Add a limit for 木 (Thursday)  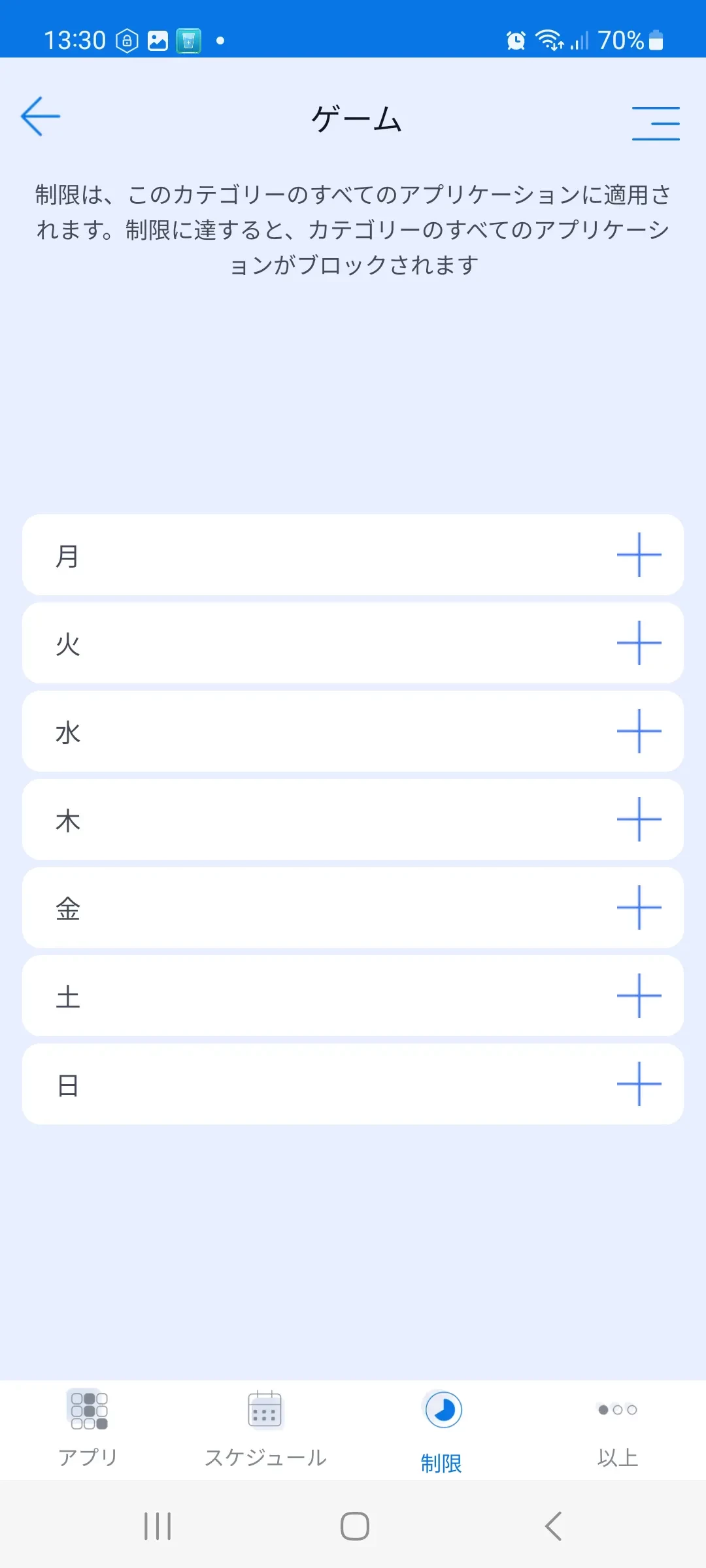click(639, 819)
